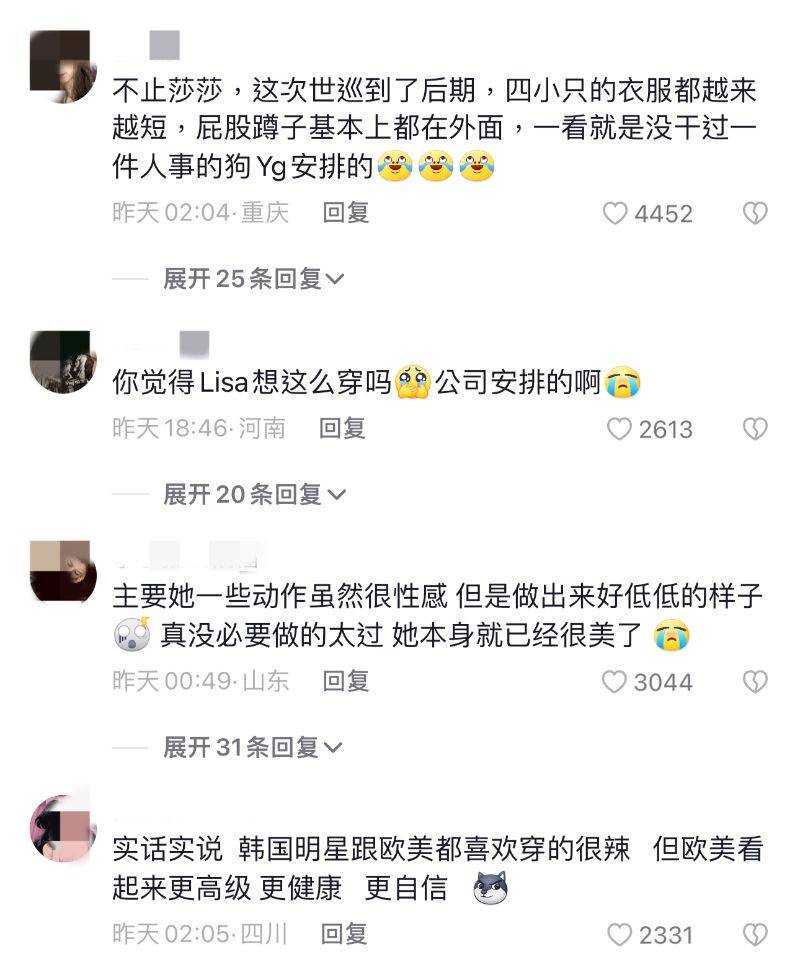This screenshot has width=800, height=962.
Task: View the profile picture of the 河南 commenter
Action: pyautogui.click(x=62, y=362)
